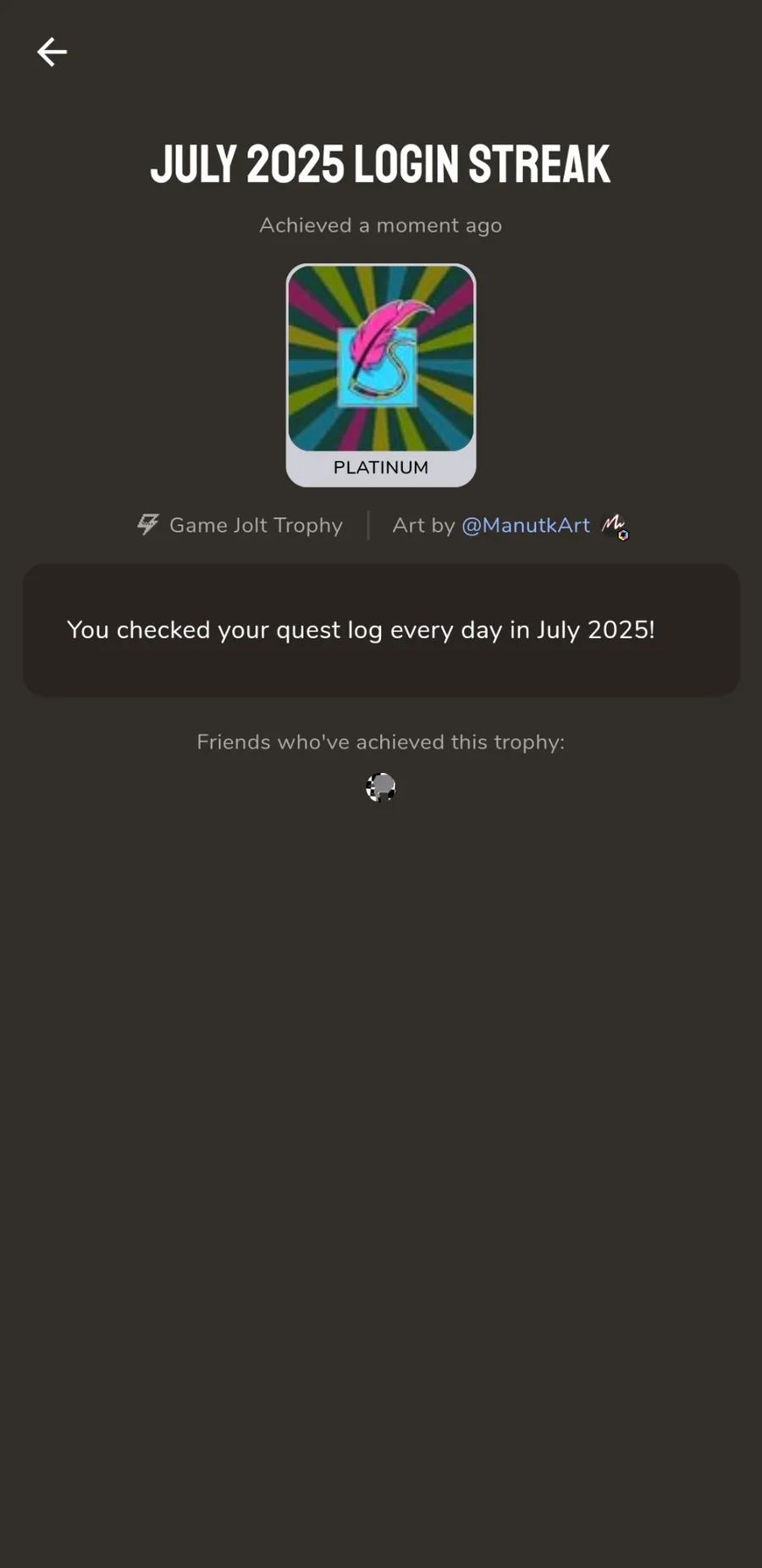Viewport: 762px width, 1568px height.
Task: Tap the Platinum trophy image
Action: click(381, 375)
